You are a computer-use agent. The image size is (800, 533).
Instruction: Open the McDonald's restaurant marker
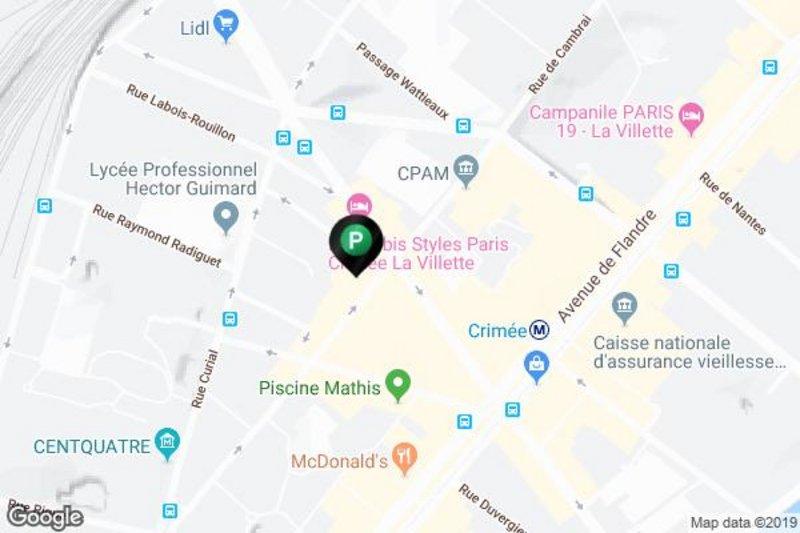(x=405, y=460)
